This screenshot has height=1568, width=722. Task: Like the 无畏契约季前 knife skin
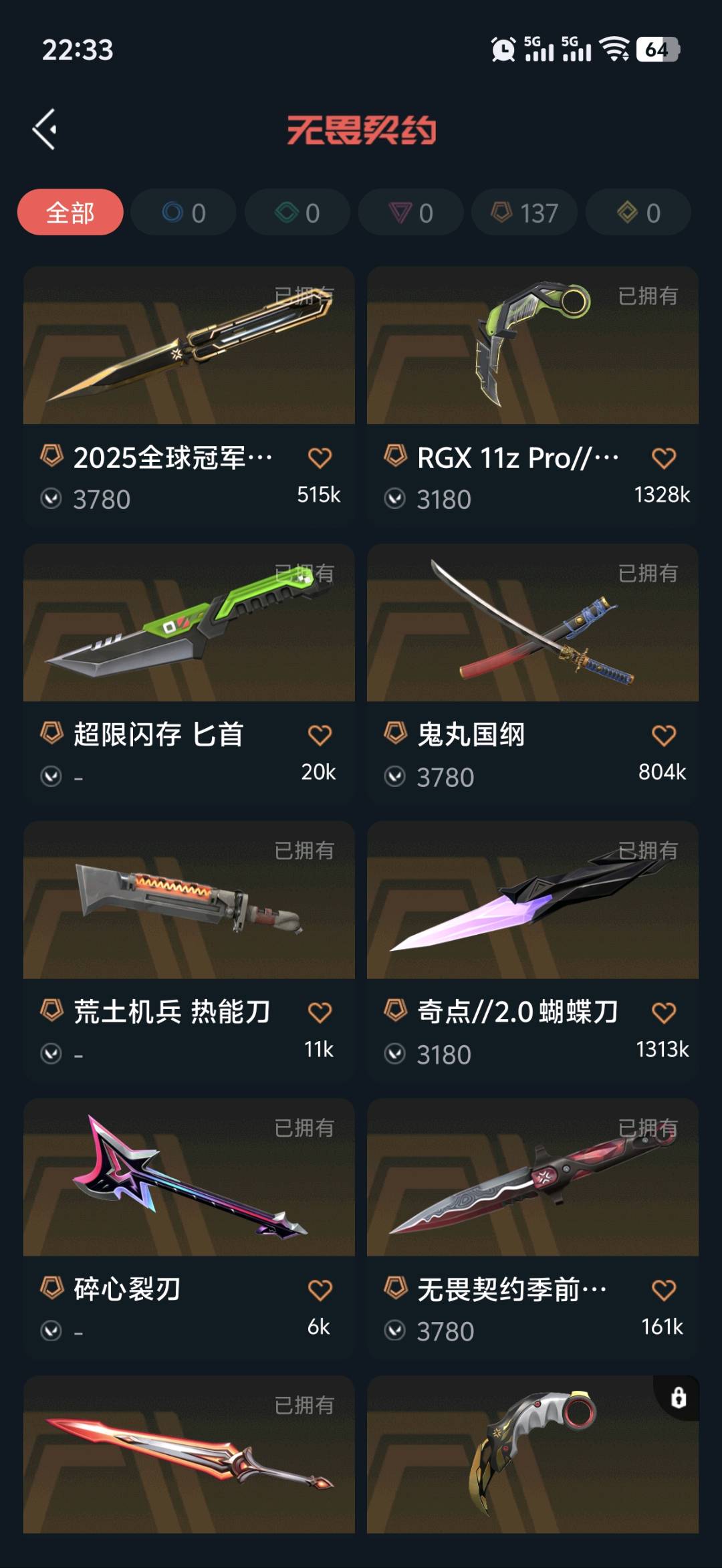(x=663, y=1290)
